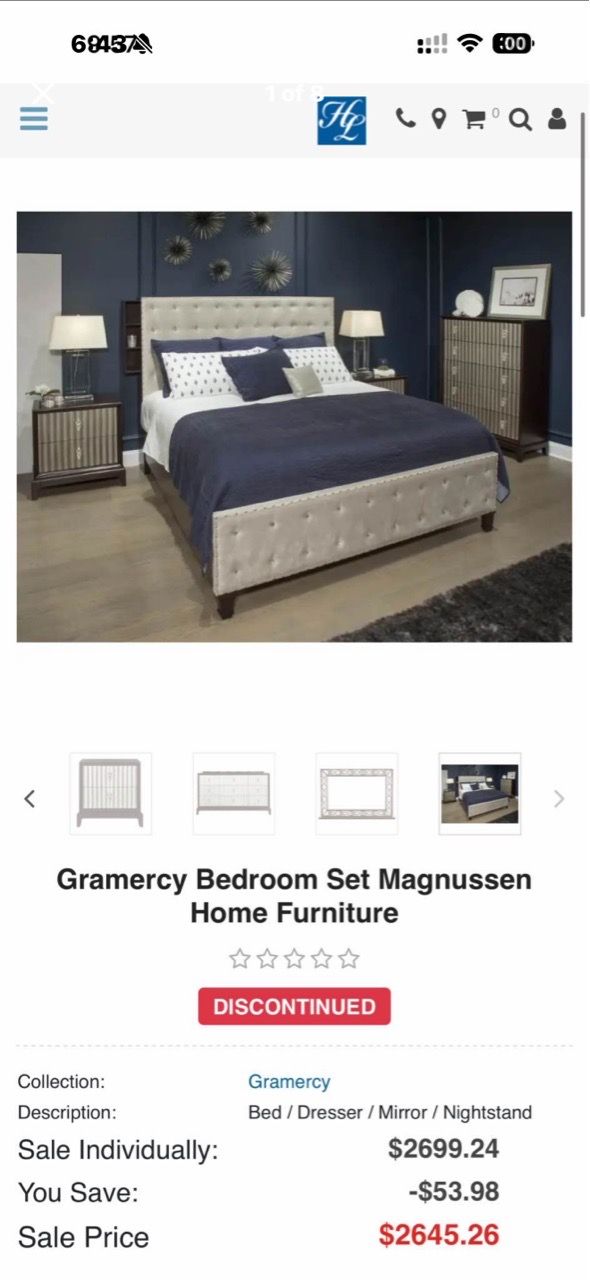This screenshot has width=590, height=1280.
Task: Show previous thumbnails with left arrow
Action: coord(30,799)
